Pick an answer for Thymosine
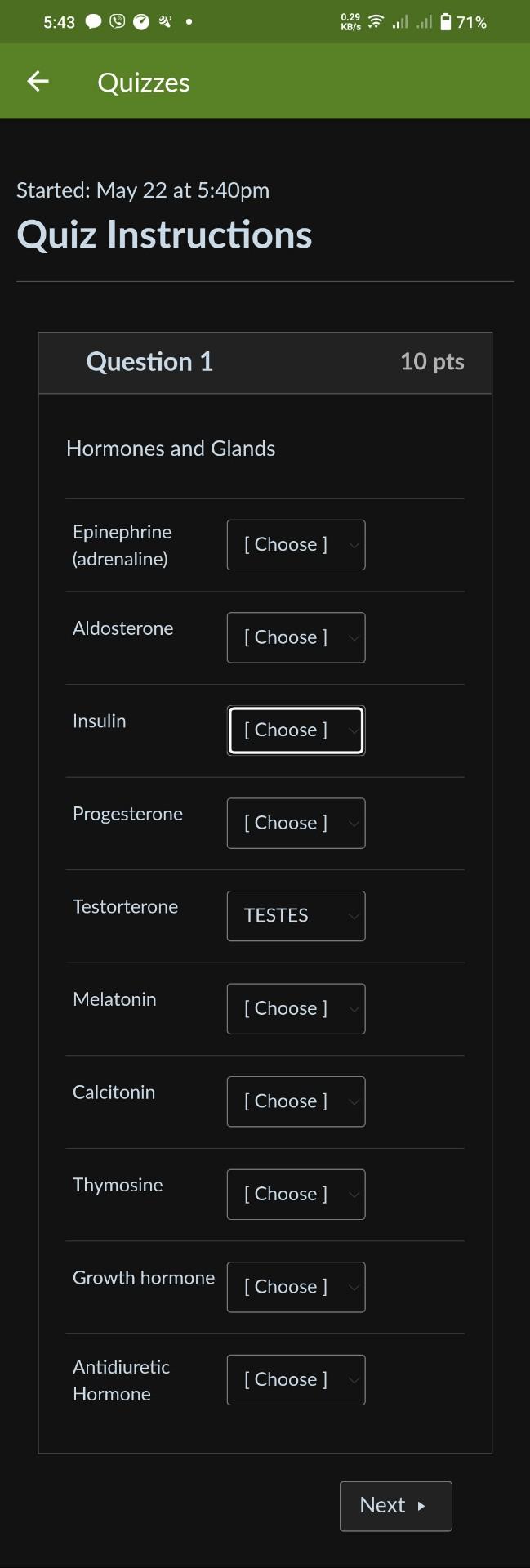Screen dimensions: 530x1568 [x=296, y=1195]
